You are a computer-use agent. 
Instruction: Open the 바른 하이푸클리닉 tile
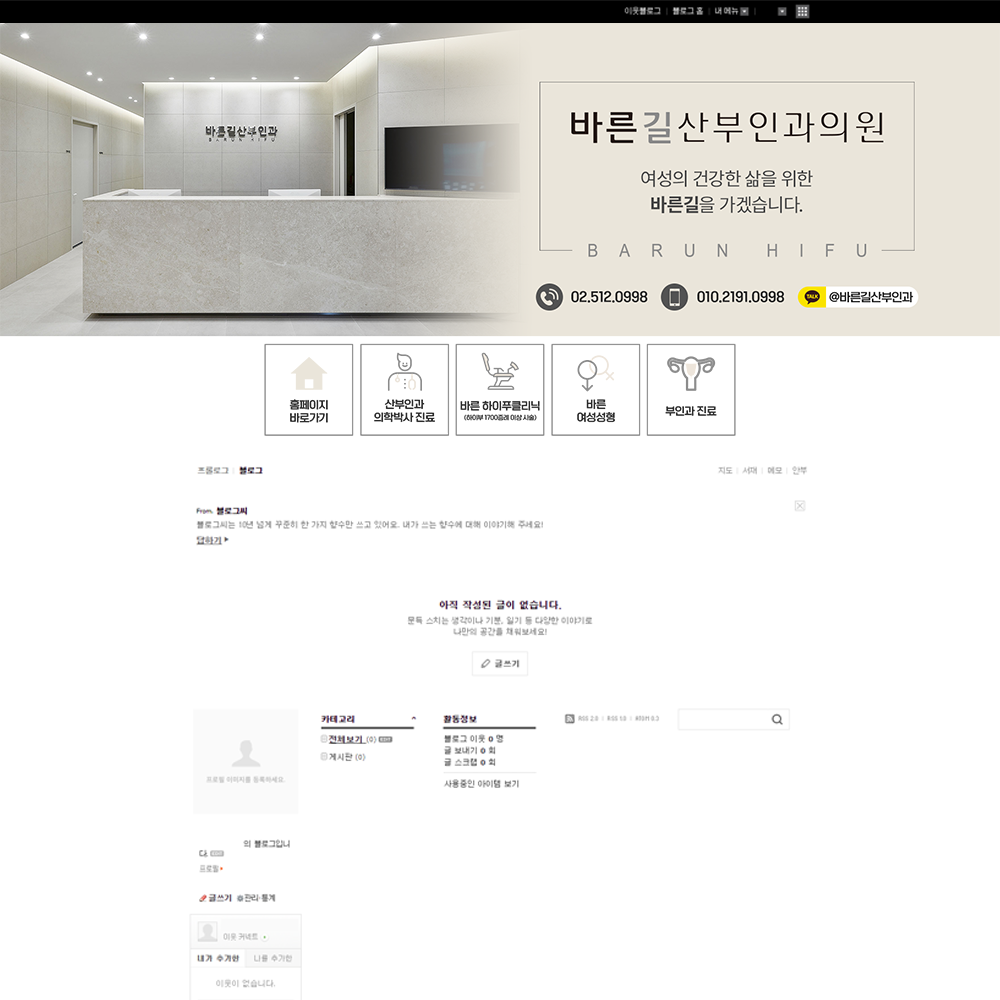point(499,390)
